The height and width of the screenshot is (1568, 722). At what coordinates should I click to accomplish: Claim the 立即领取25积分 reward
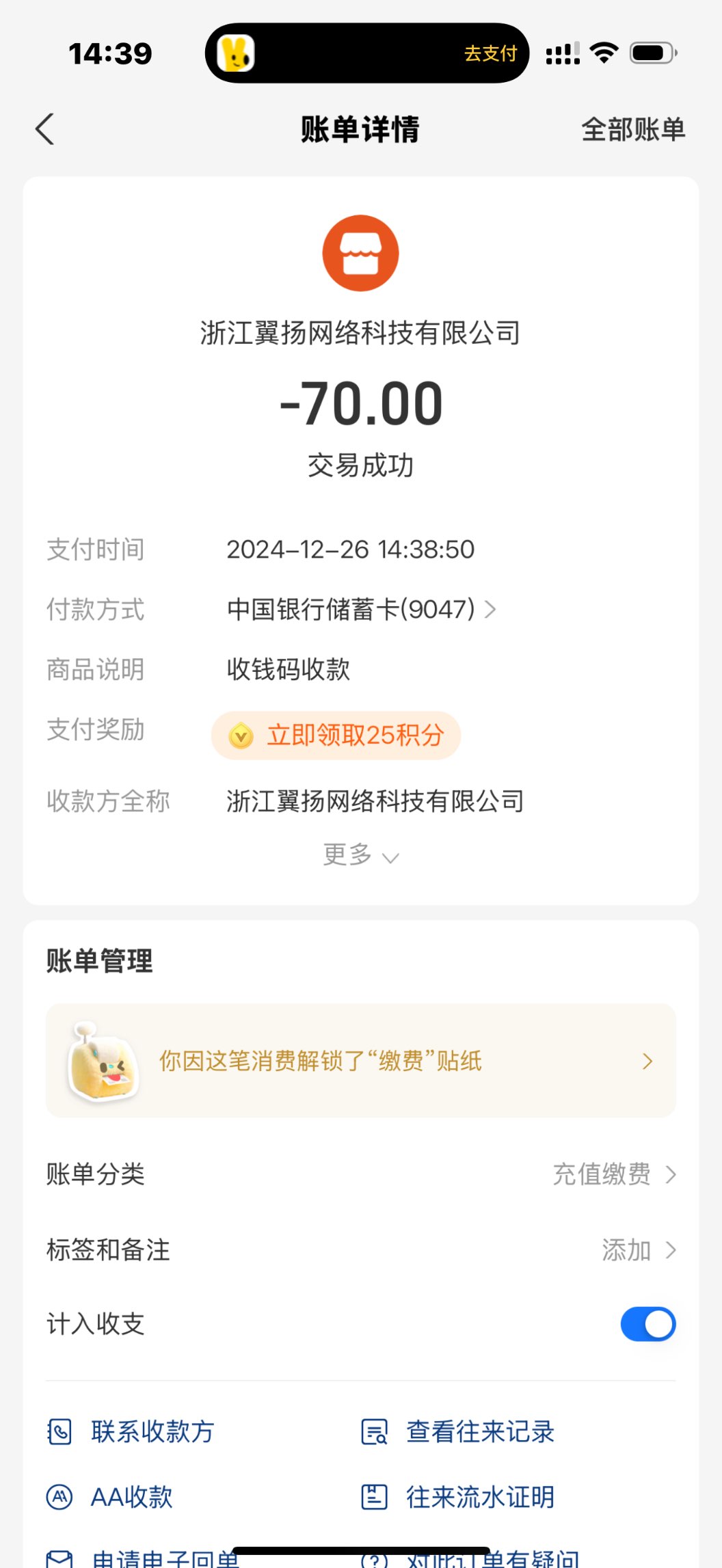pos(336,735)
